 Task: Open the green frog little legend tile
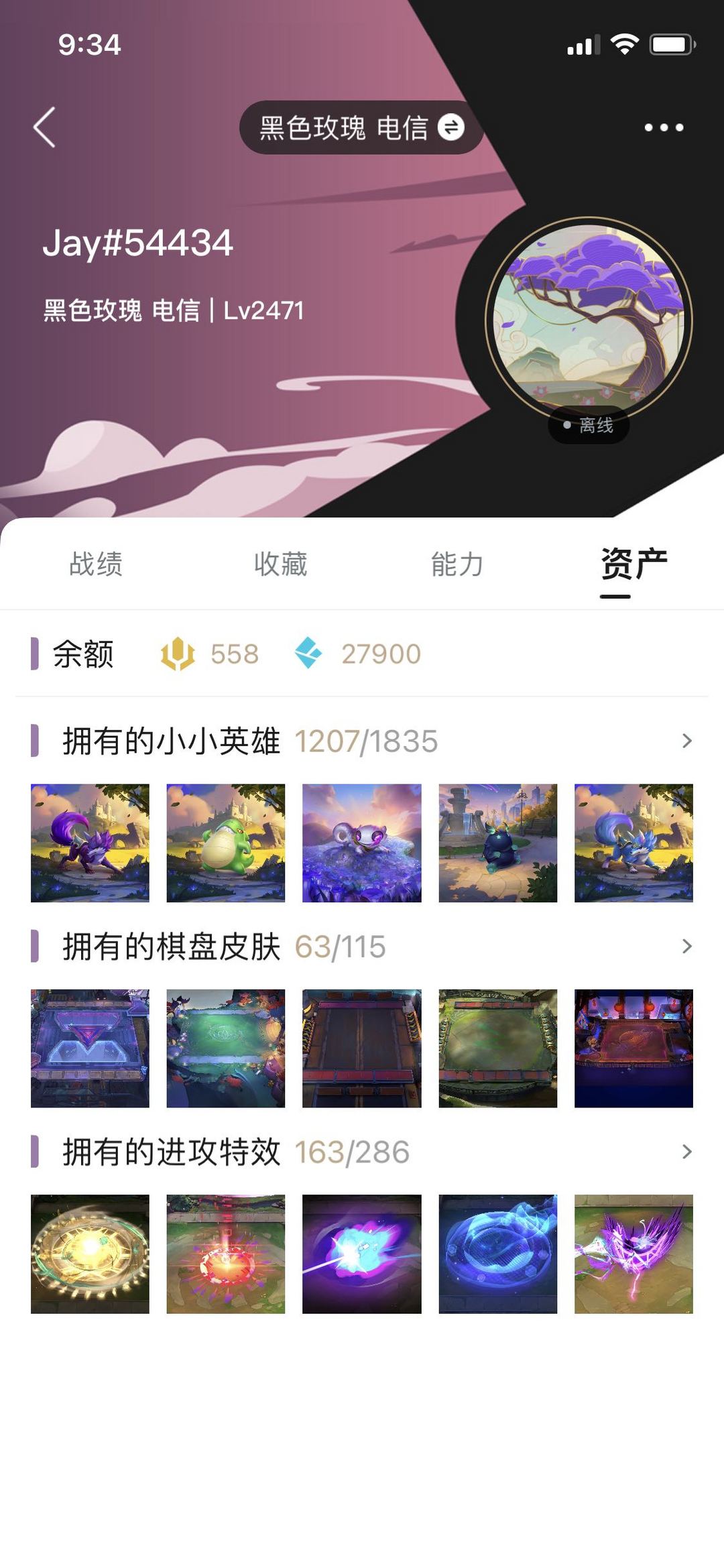point(226,843)
